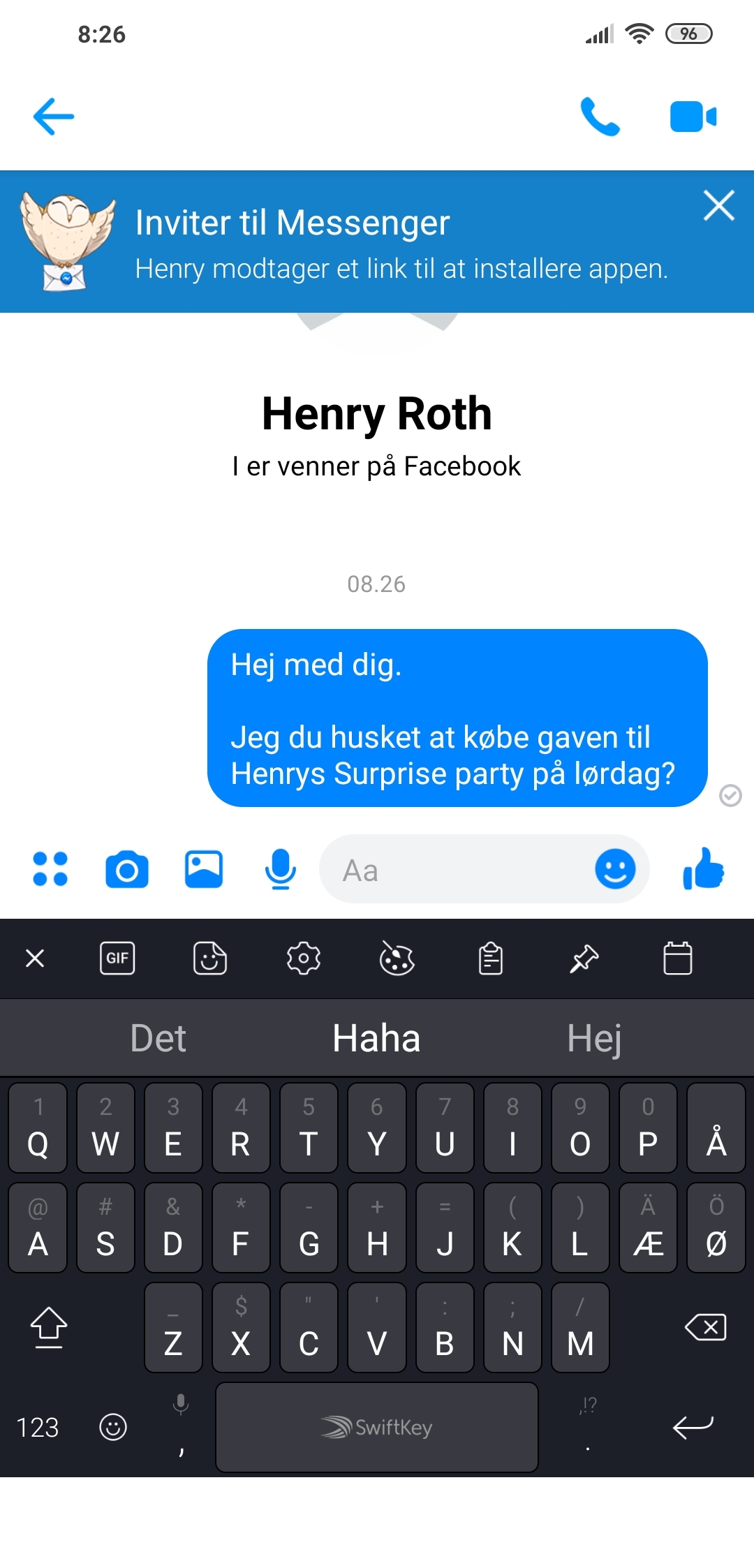This screenshot has width=754, height=1568.
Task: Open the emoji picker in message field
Action: tap(614, 869)
